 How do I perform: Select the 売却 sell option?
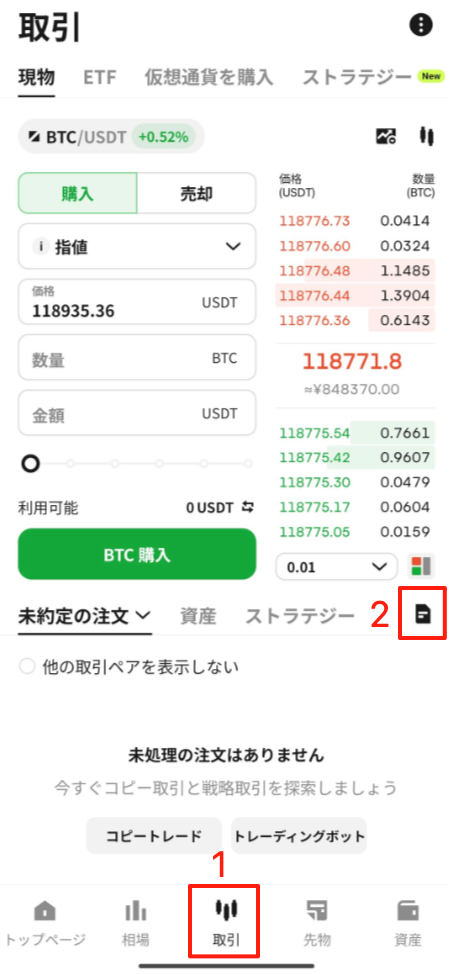click(x=196, y=194)
